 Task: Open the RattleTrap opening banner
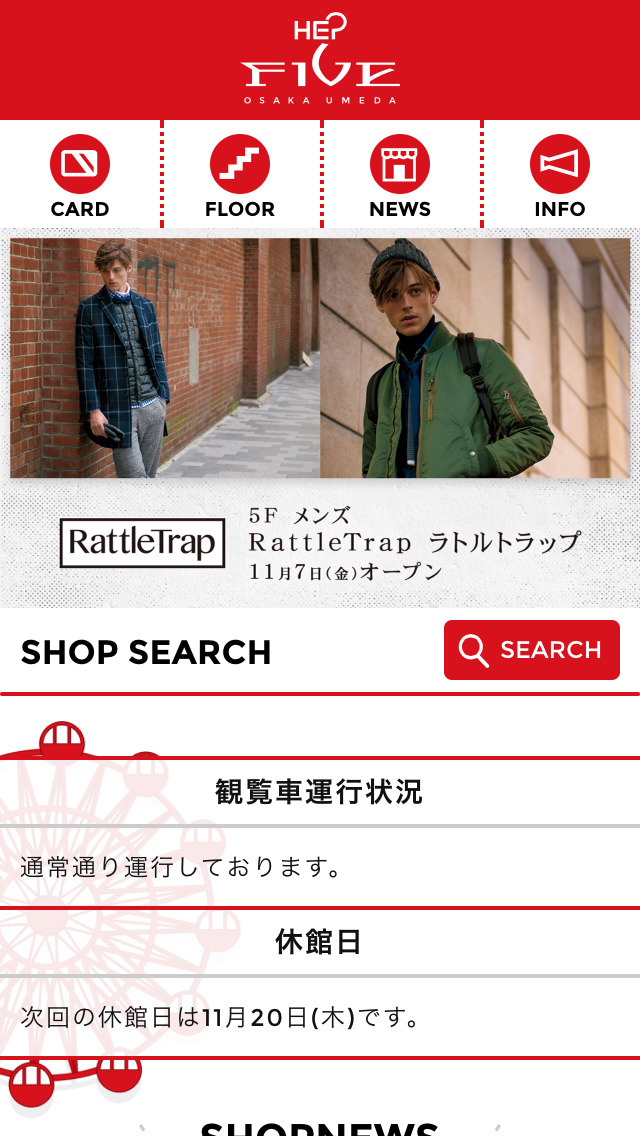click(x=320, y=420)
